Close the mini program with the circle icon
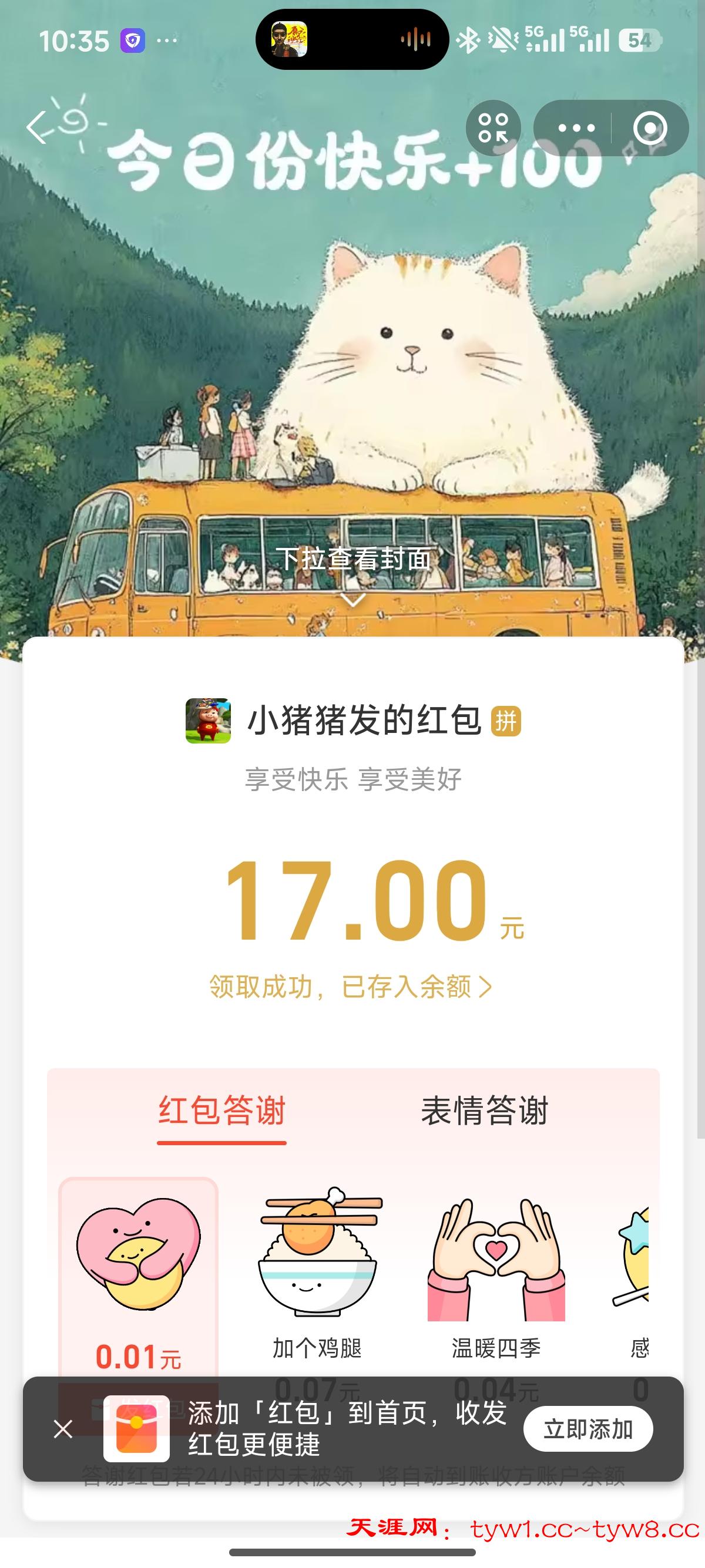 click(x=650, y=128)
